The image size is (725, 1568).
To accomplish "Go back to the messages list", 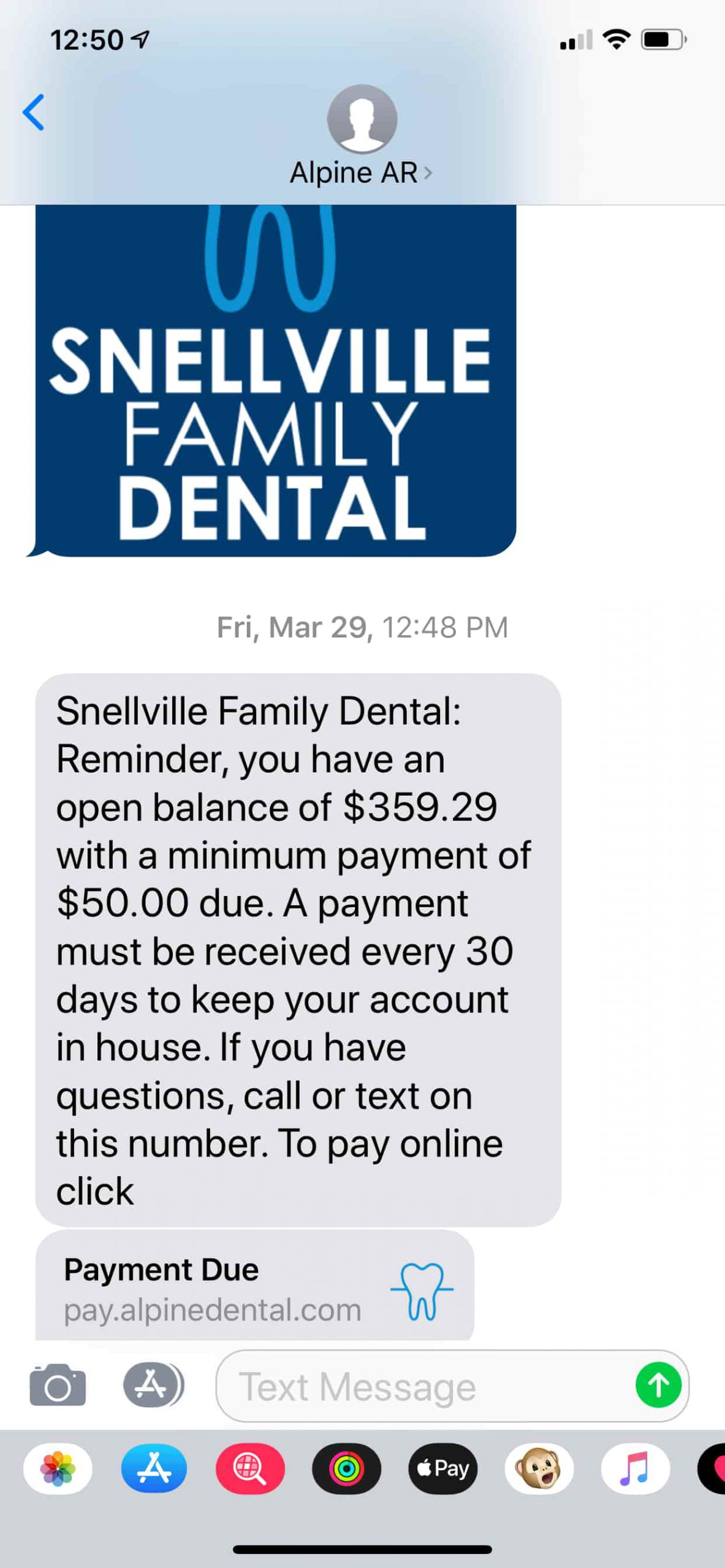I will click(34, 112).
